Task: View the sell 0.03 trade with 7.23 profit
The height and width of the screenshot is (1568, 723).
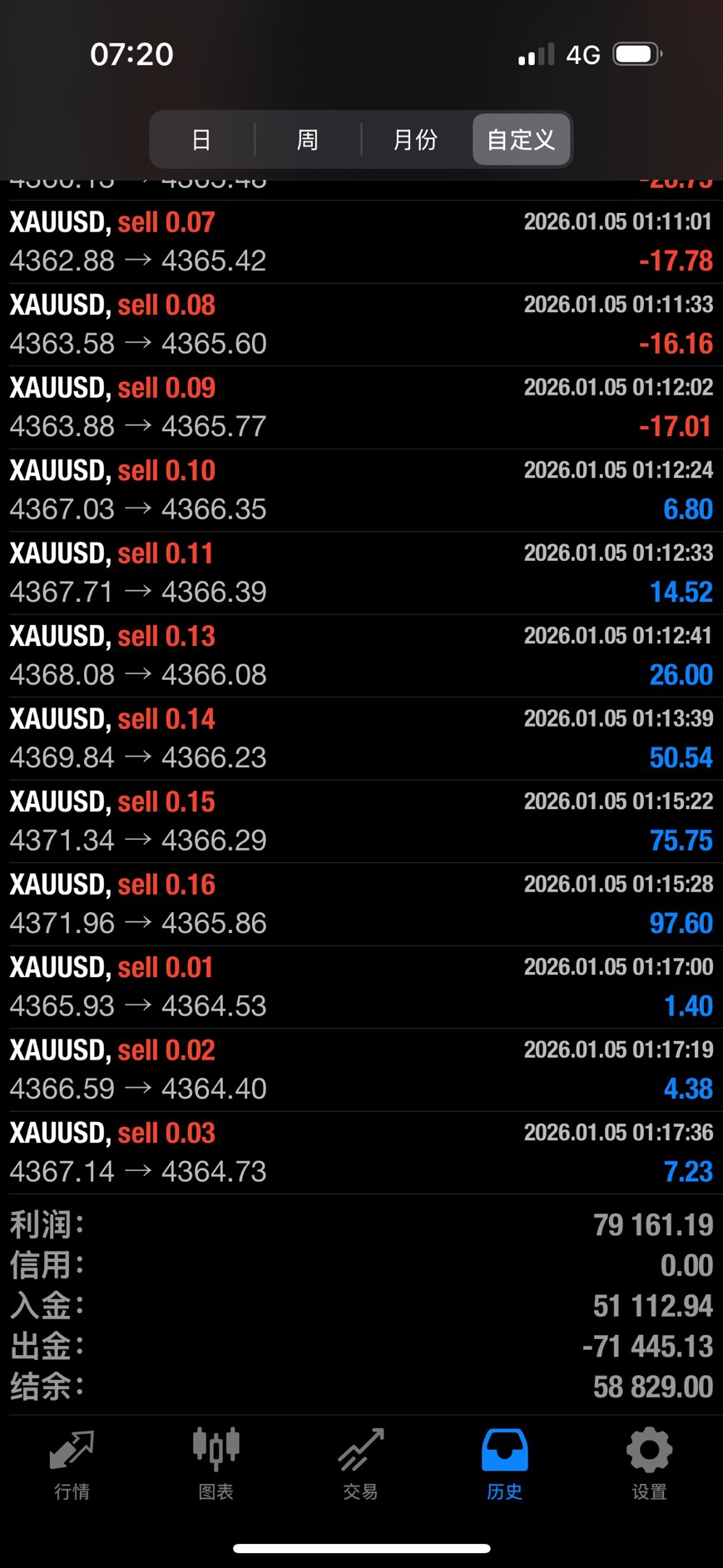Action: pos(361,1153)
